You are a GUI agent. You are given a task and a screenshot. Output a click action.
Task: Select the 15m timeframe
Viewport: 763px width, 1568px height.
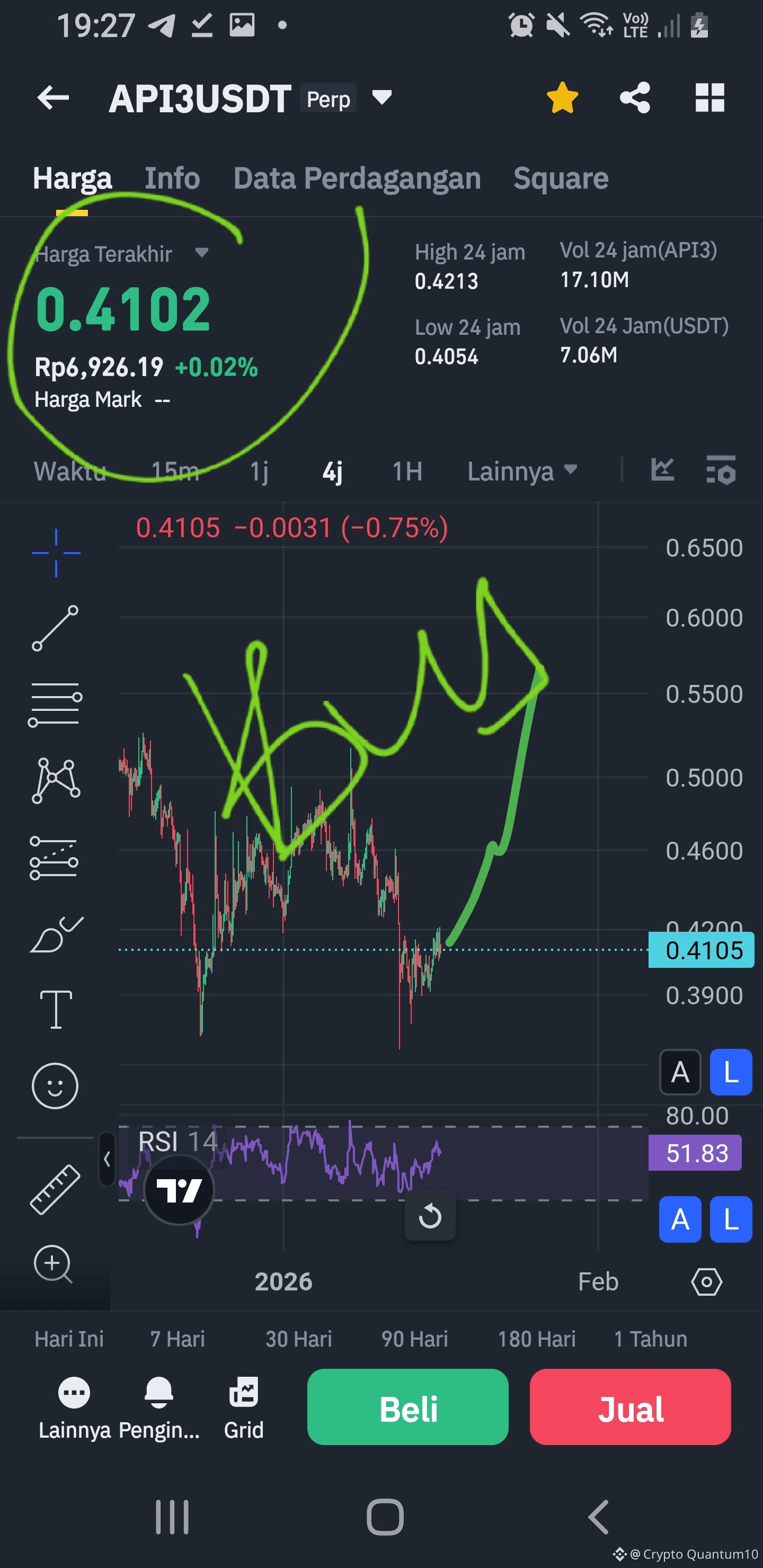(175, 471)
